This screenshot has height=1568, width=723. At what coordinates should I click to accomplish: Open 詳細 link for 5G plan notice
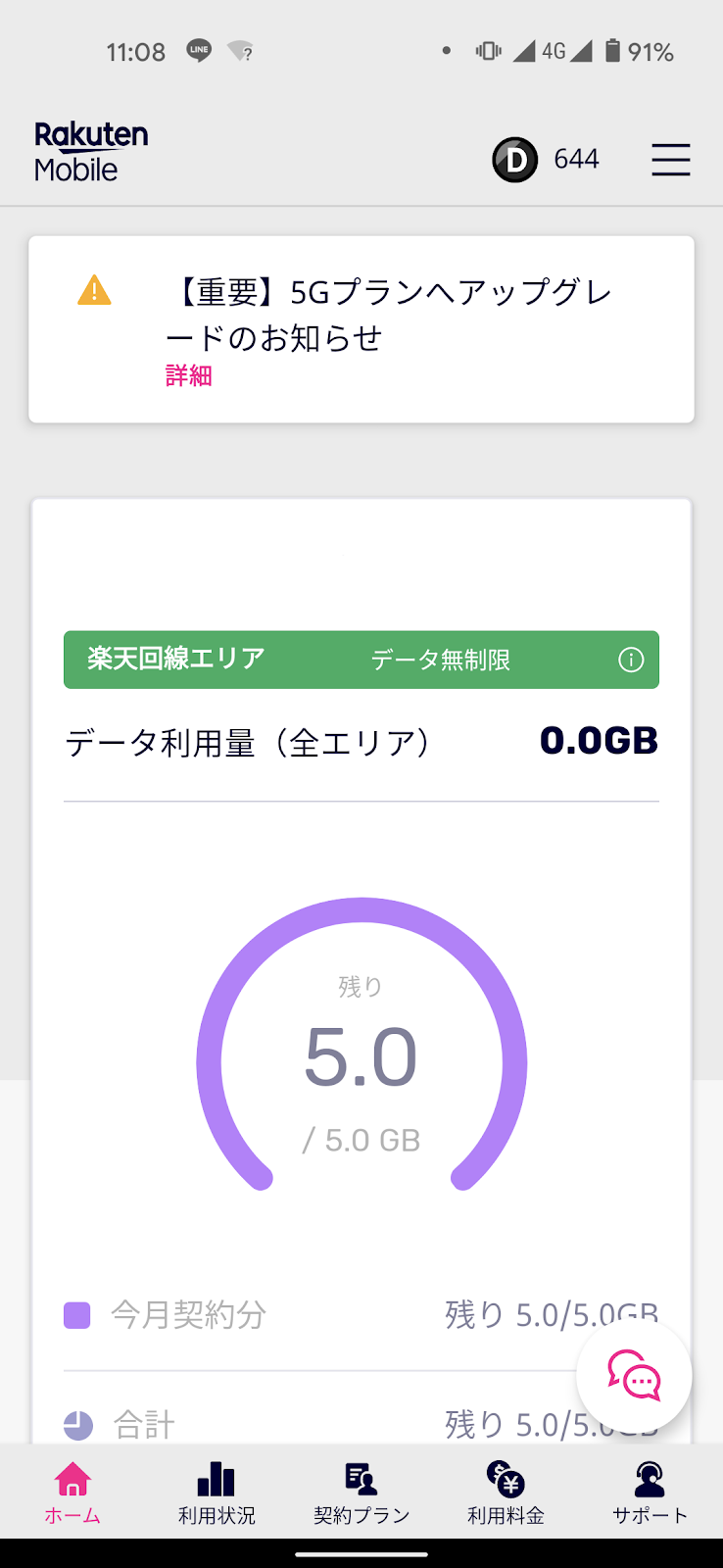pos(189,376)
